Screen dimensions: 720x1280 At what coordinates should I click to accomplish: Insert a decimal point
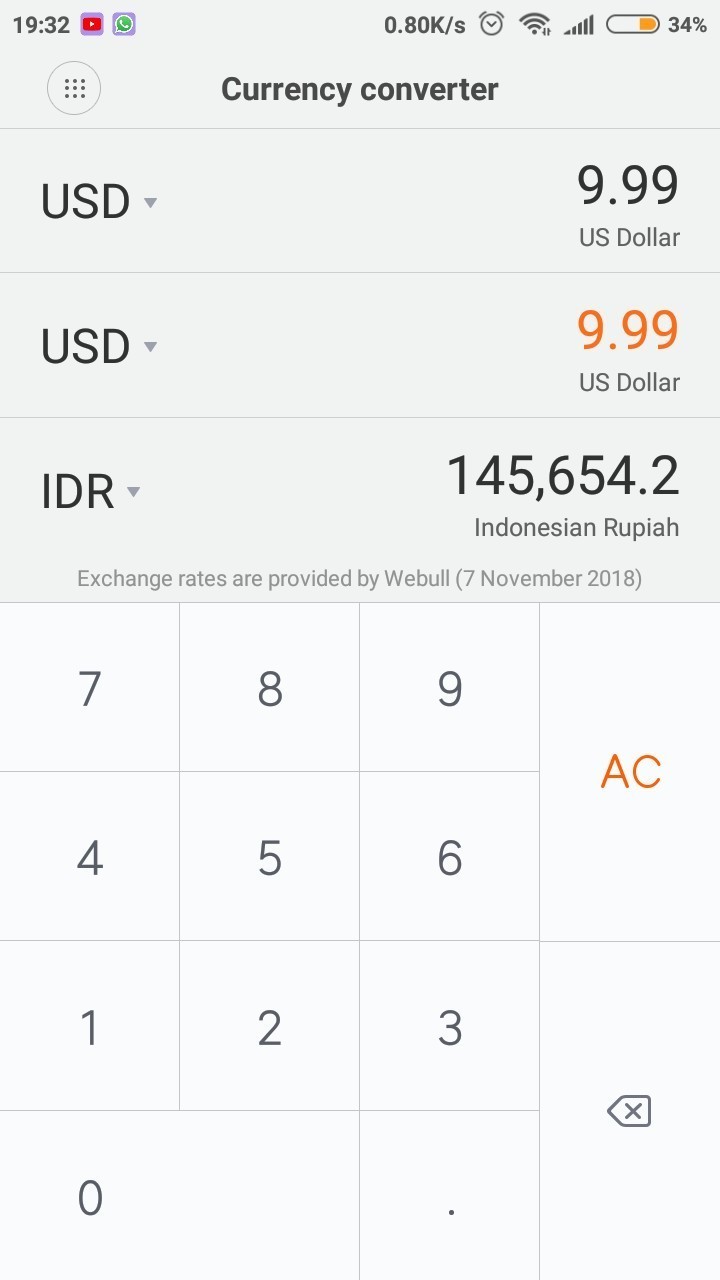450,1197
